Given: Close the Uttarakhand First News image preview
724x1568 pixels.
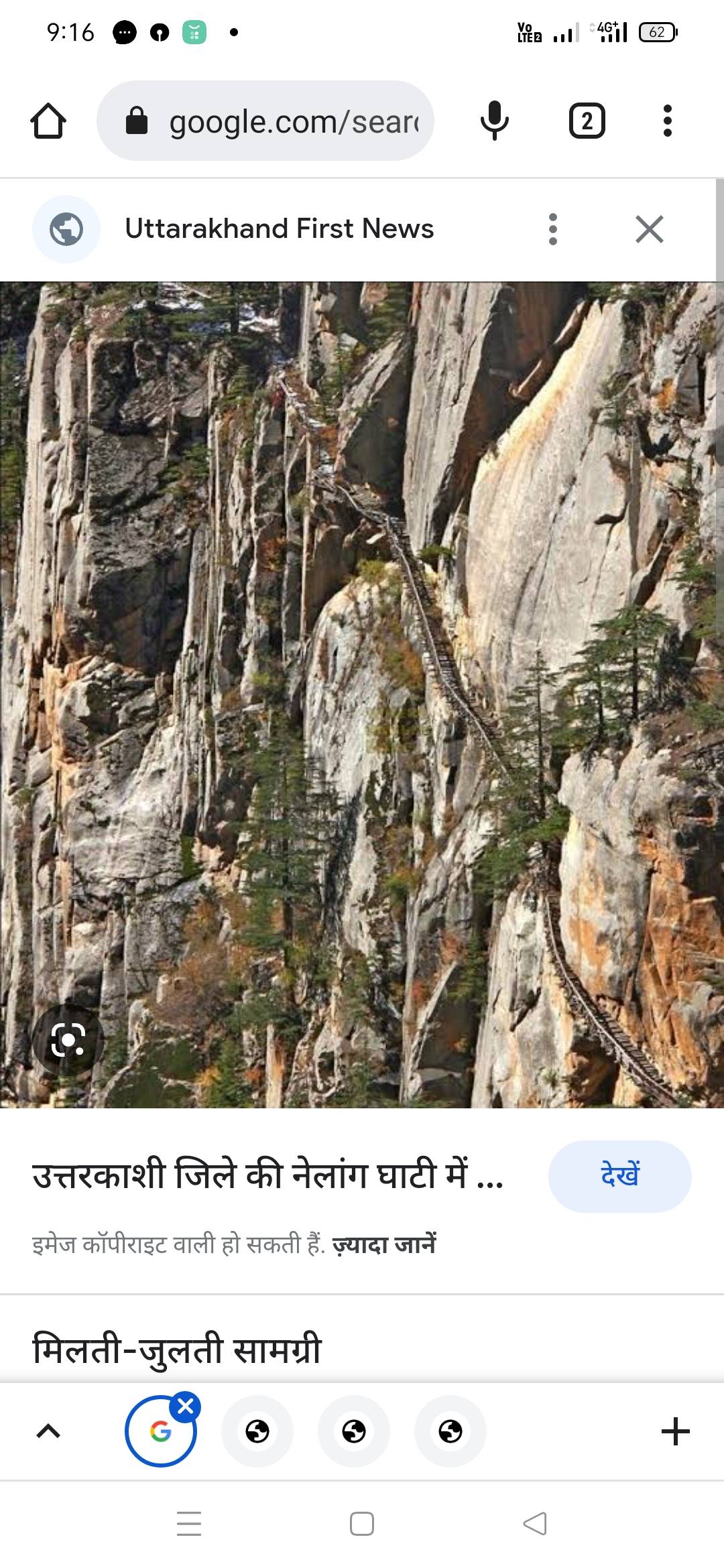Looking at the screenshot, I should [x=649, y=229].
